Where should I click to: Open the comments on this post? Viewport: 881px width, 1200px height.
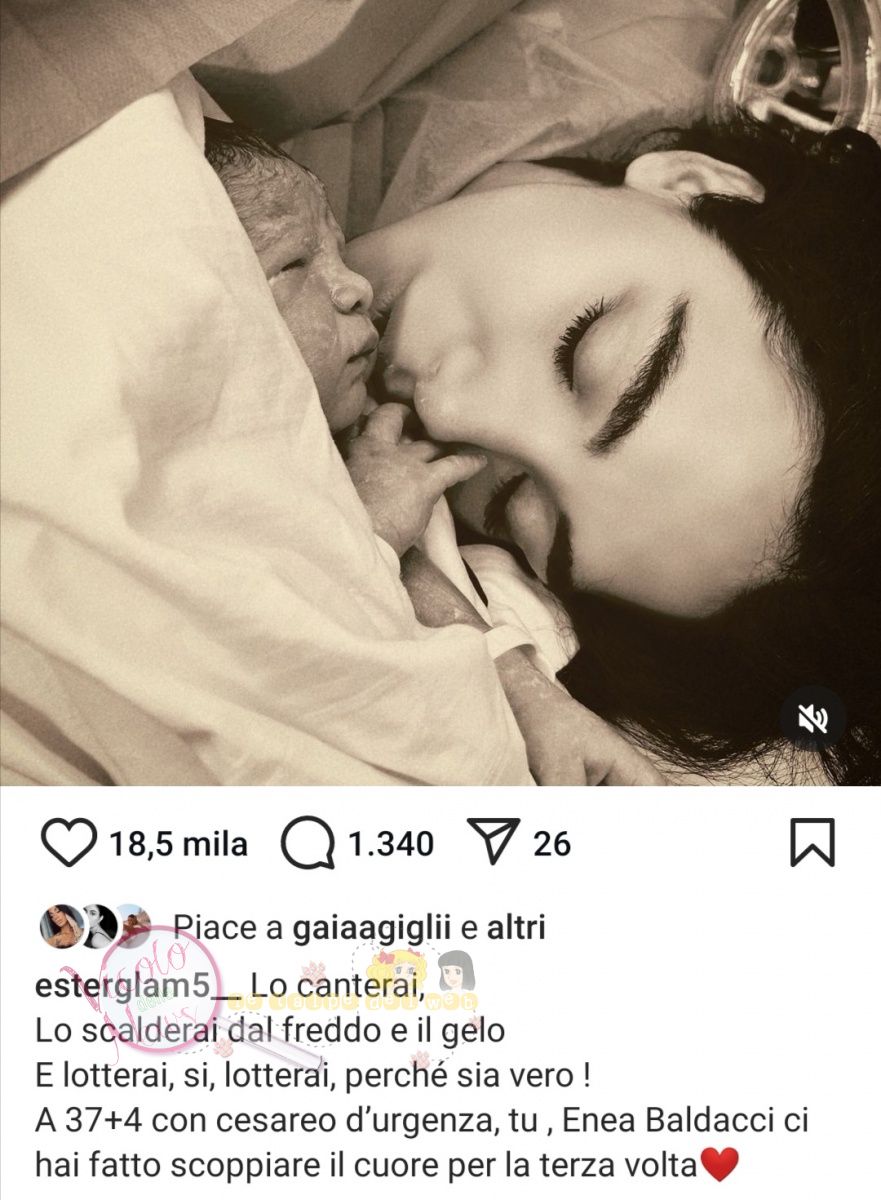pyautogui.click(x=307, y=843)
